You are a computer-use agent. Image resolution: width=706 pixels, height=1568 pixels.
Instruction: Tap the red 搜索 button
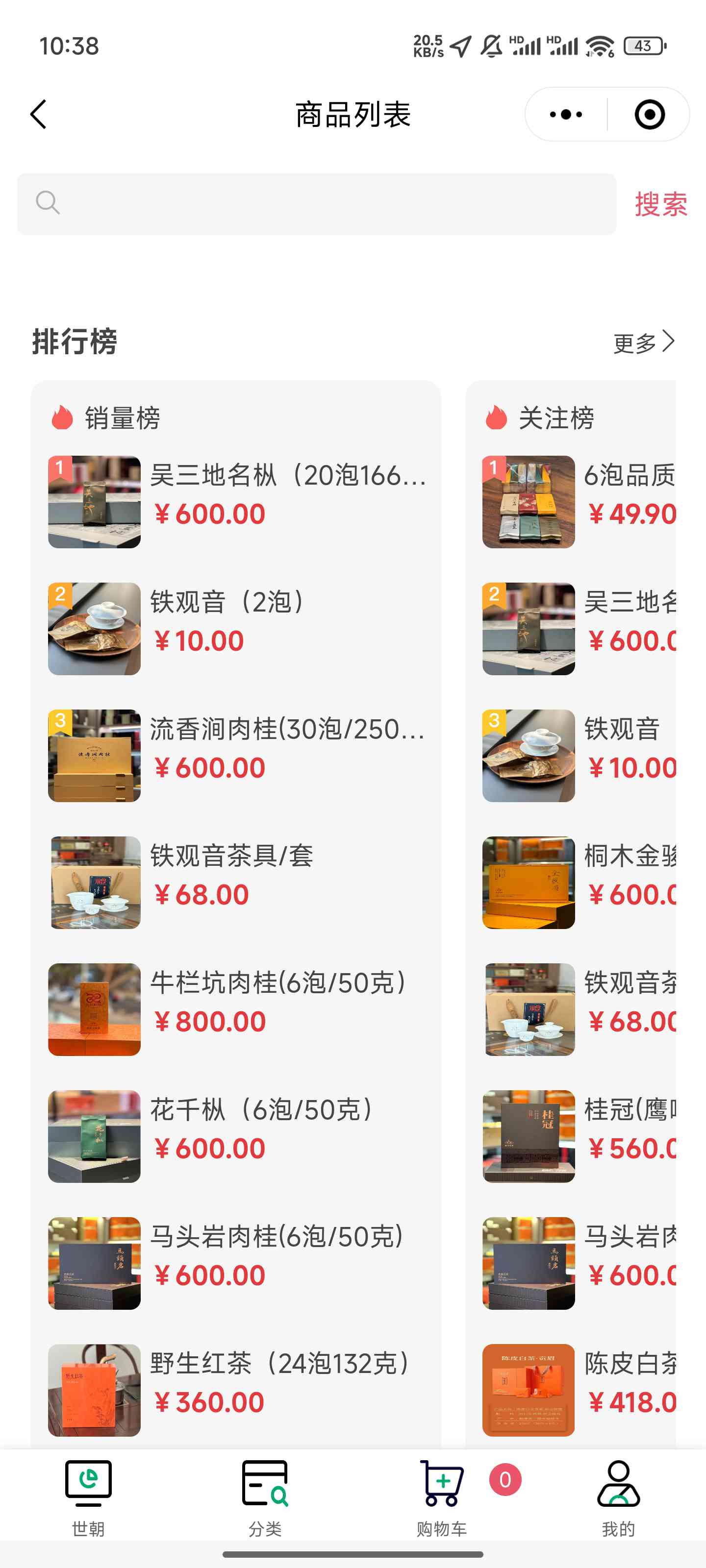[660, 204]
